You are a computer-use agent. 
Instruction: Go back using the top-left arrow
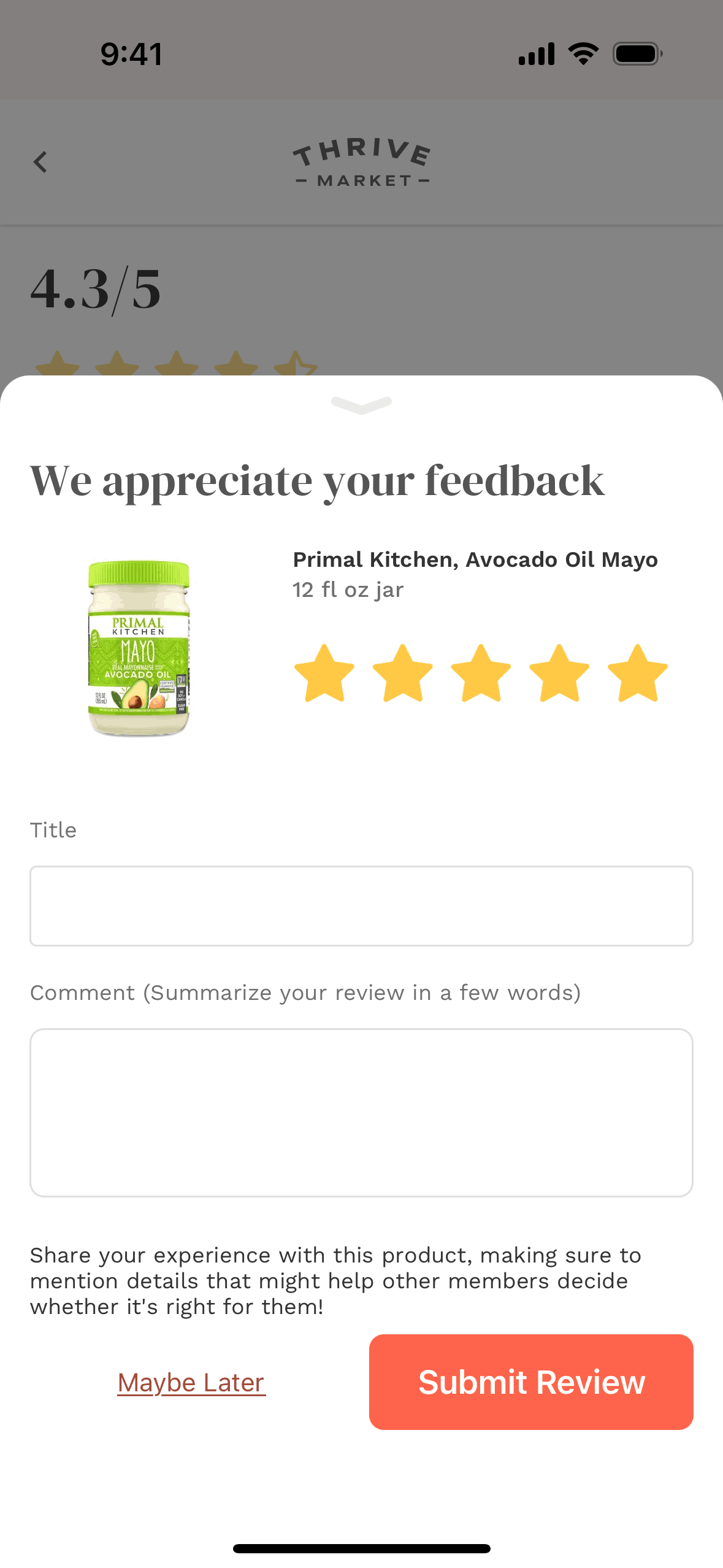(x=40, y=163)
